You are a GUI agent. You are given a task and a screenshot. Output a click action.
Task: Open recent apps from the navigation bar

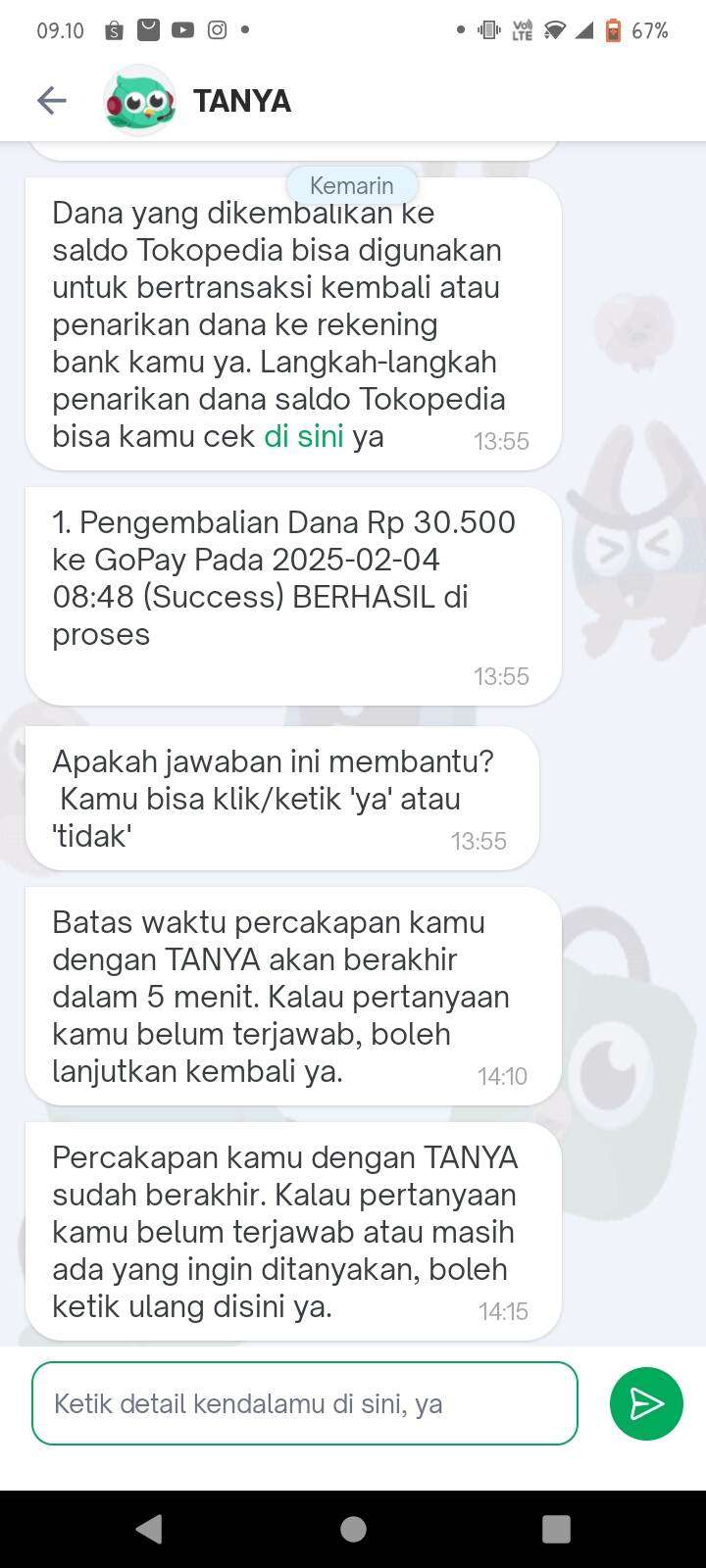click(x=556, y=1529)
